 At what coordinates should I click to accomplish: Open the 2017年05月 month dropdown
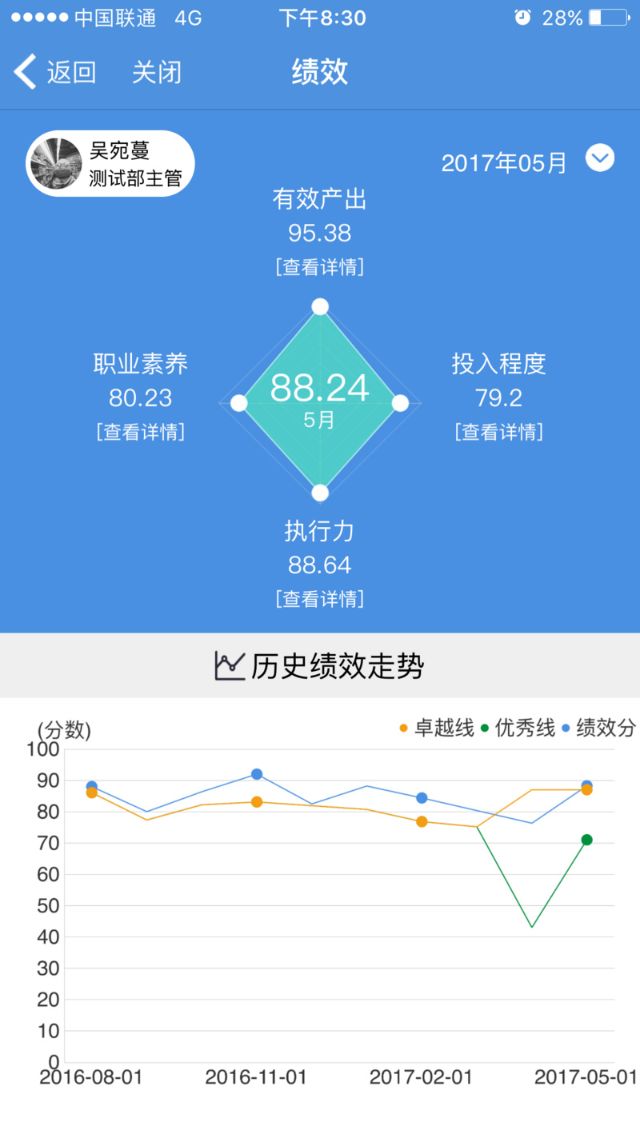[599, 157]
